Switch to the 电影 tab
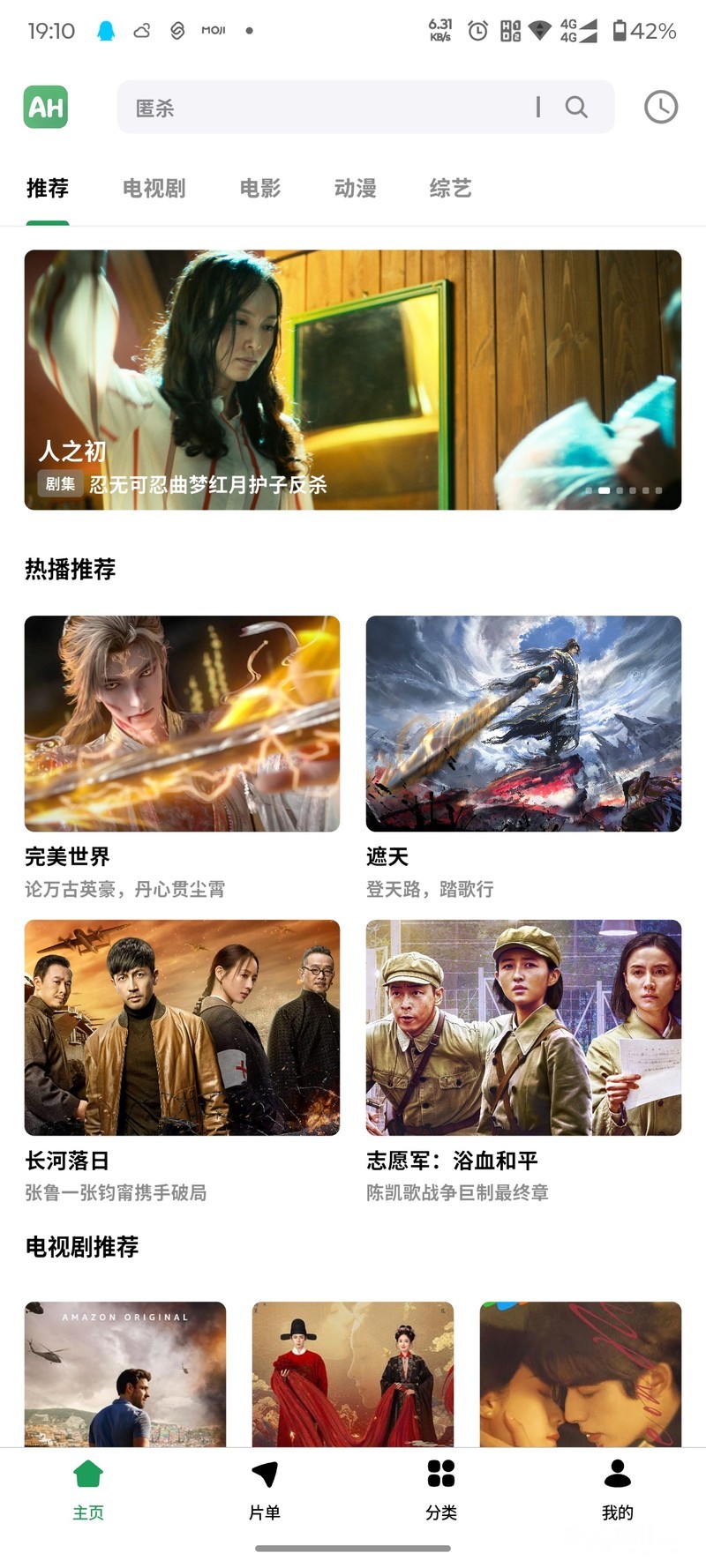This screenshot has width=706, height=1568. 260,188
